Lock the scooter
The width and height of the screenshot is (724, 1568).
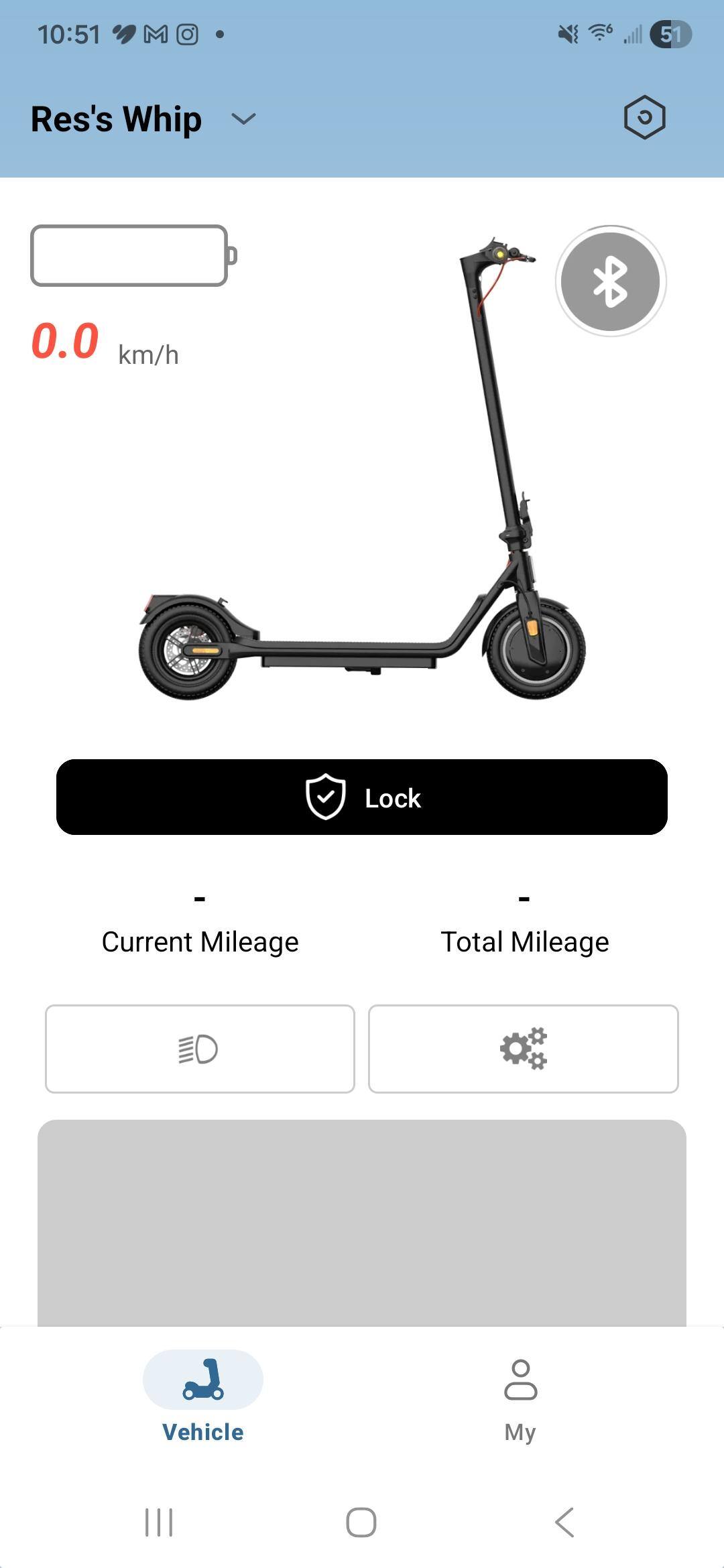click(362, 797)
